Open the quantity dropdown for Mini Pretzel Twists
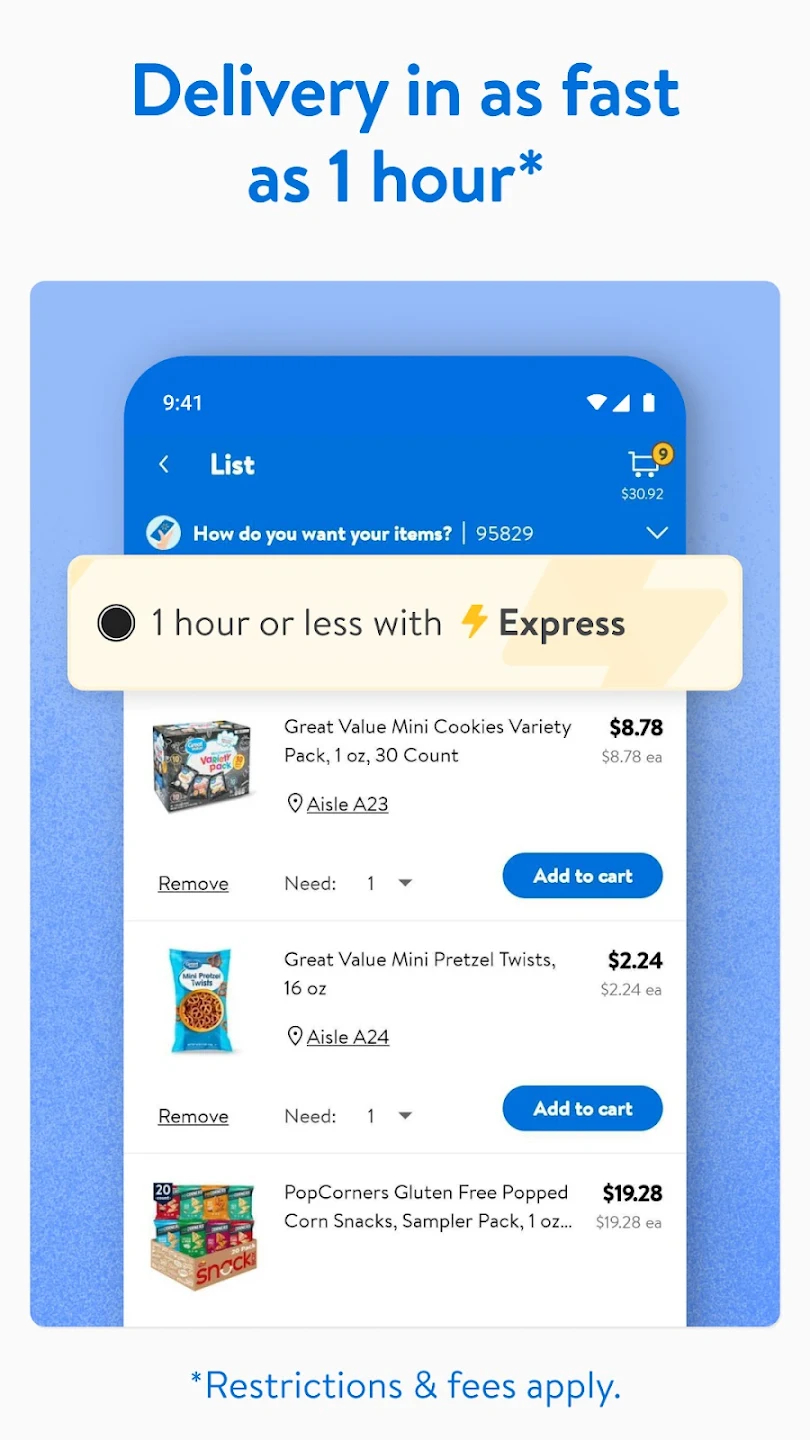The height and width of the screenshot is (1440, 810). pos(403,1115)
